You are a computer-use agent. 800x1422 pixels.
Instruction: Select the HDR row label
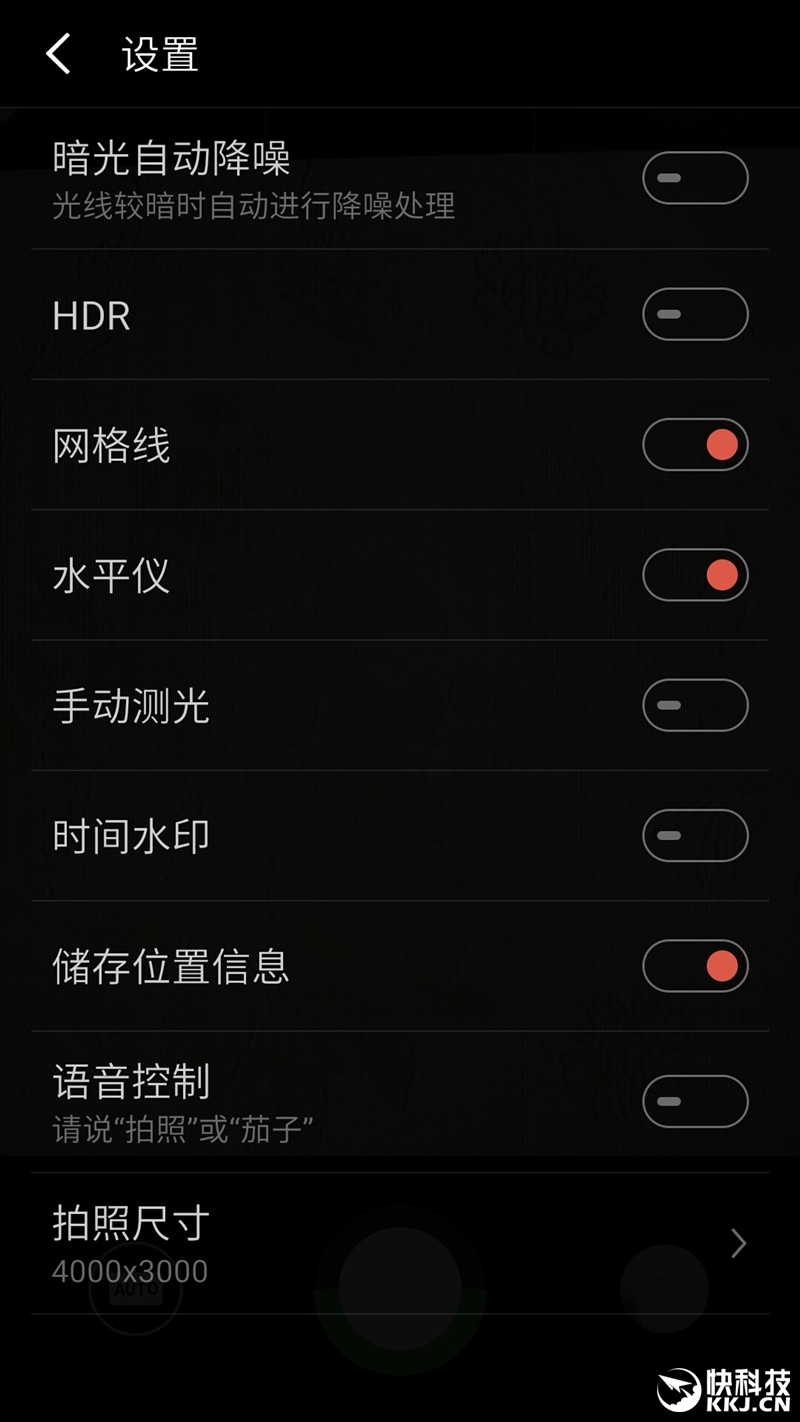(x=91, y=315)
